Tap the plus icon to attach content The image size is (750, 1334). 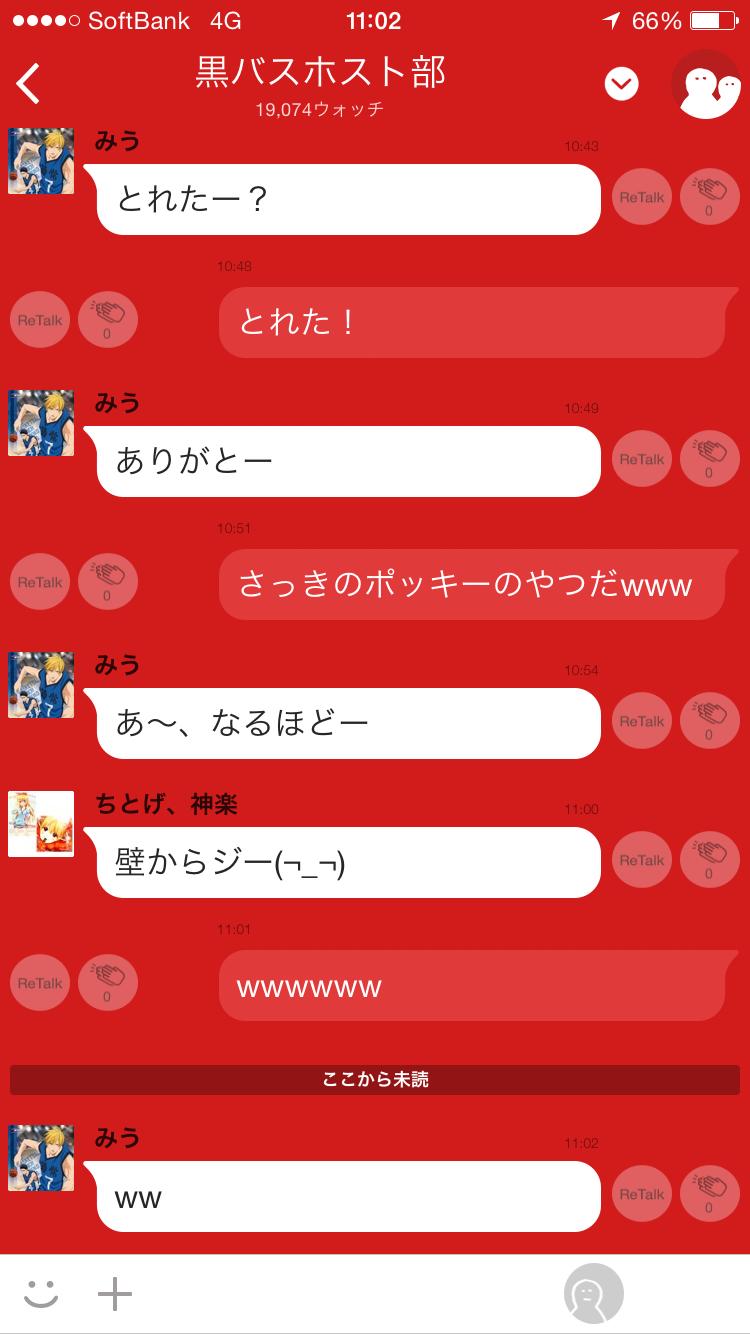115,1292
